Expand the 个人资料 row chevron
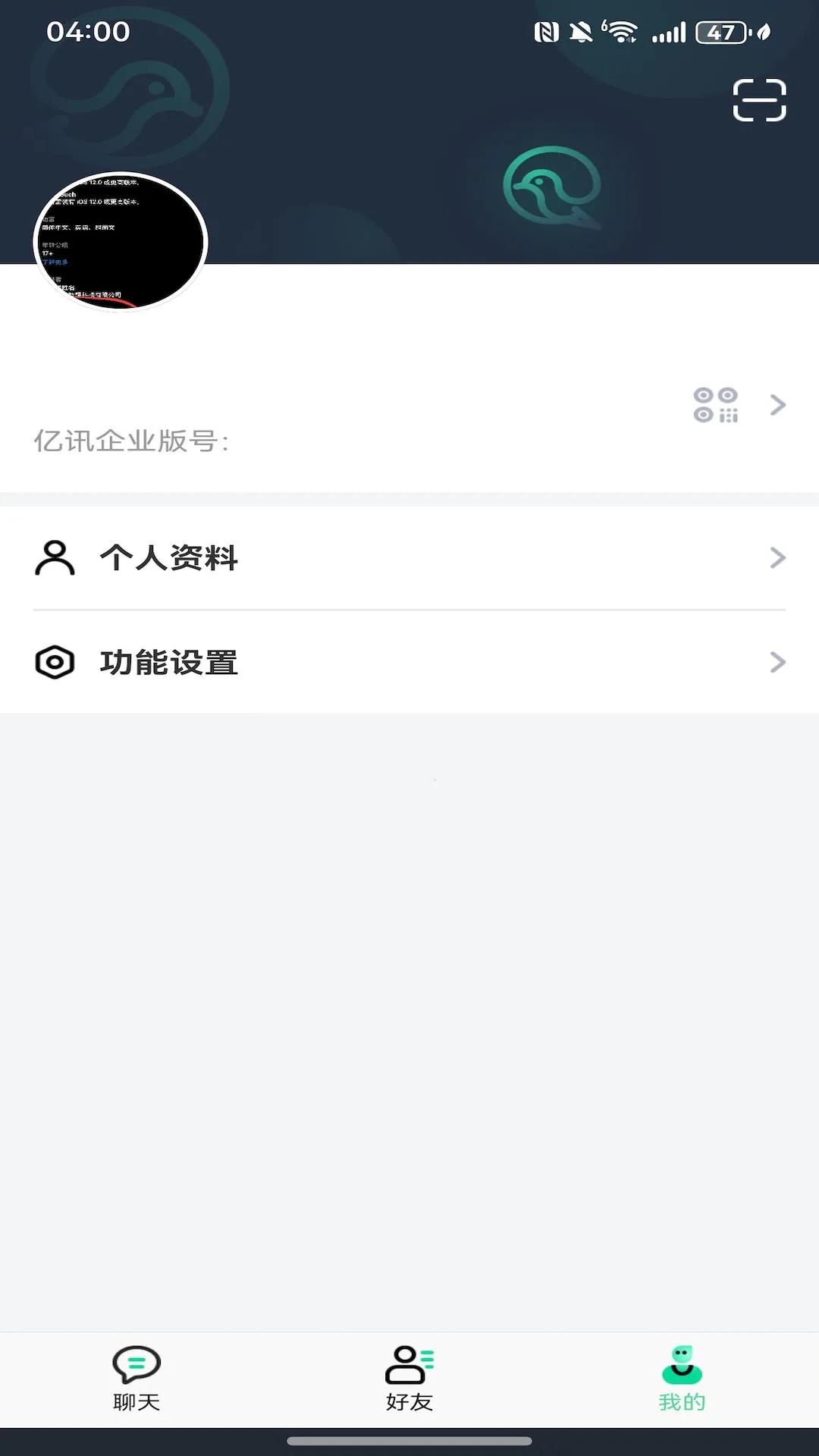Screen dimensions: 819x1456 (777, 559)
